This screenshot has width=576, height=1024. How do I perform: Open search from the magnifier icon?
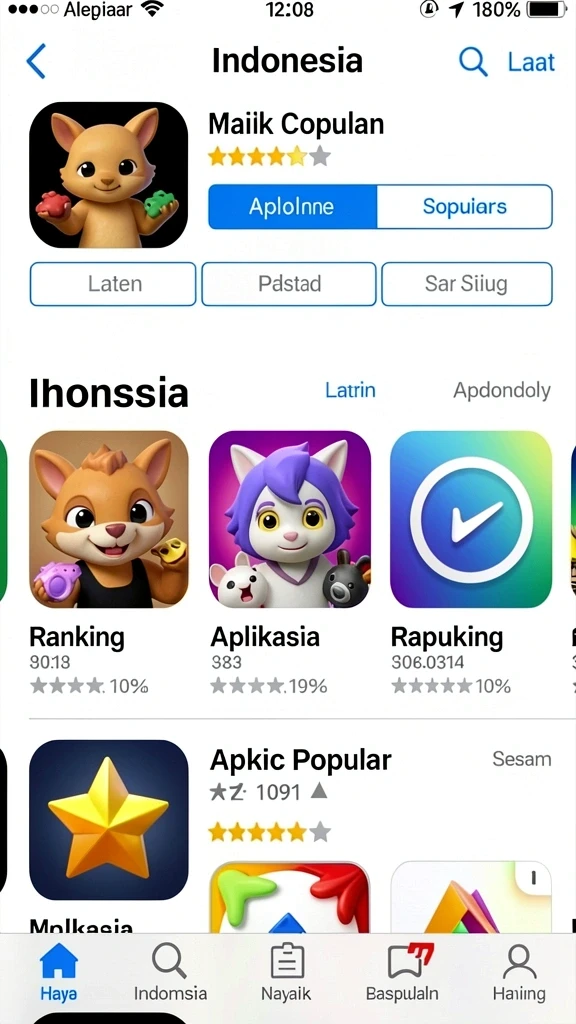pos(473,61)
